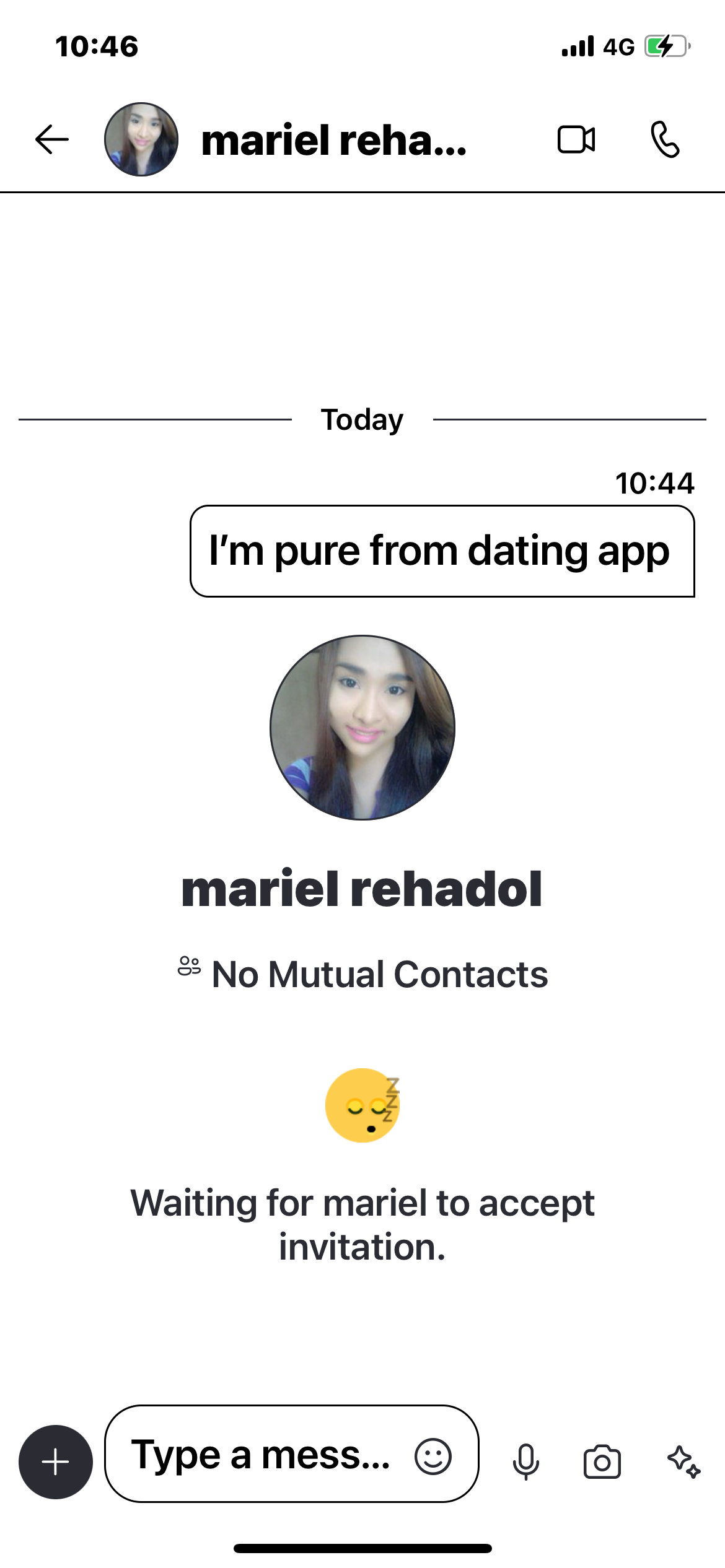
Task: Open the emoji picker smiley
Action: coord(433,1456)
